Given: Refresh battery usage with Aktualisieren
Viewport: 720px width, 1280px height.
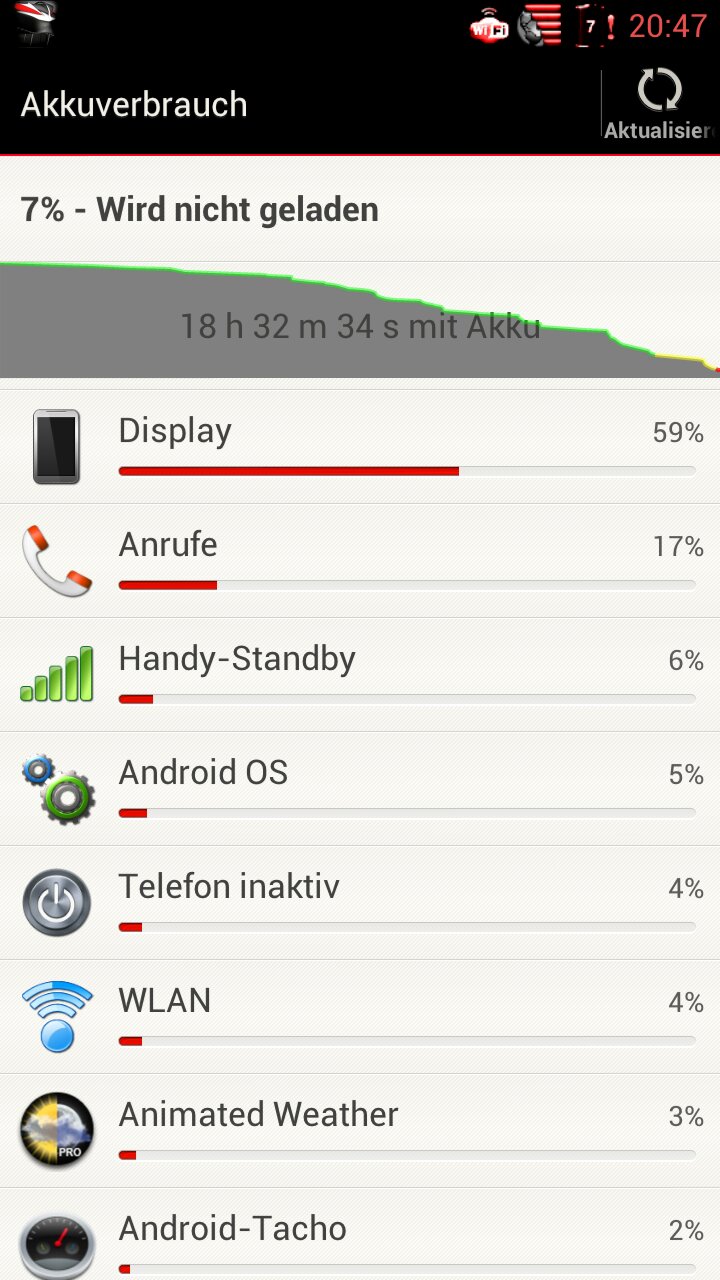Looking at the screenshot, I should [x=660, y=104].
